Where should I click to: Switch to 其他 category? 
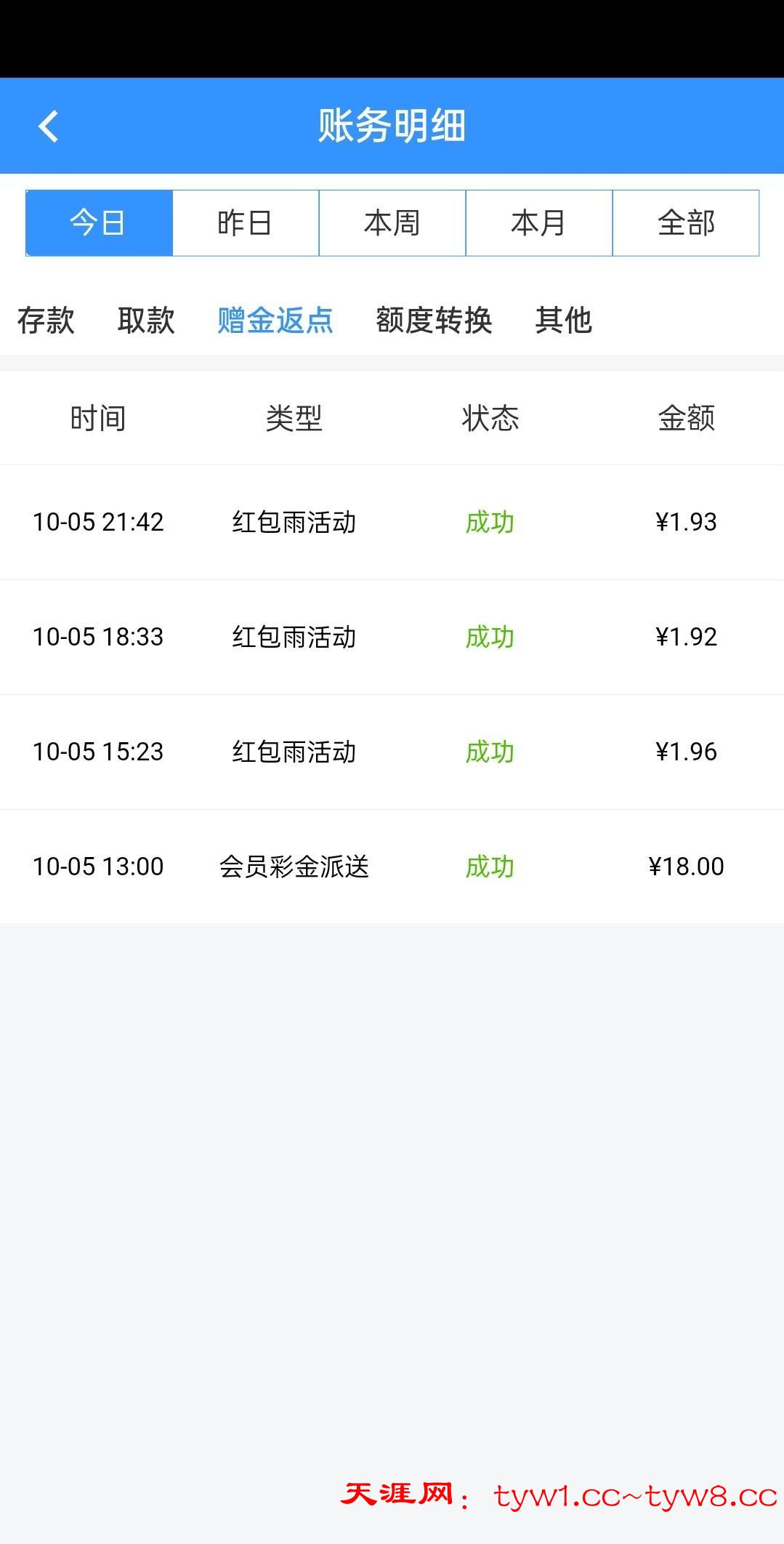point(564,320)
